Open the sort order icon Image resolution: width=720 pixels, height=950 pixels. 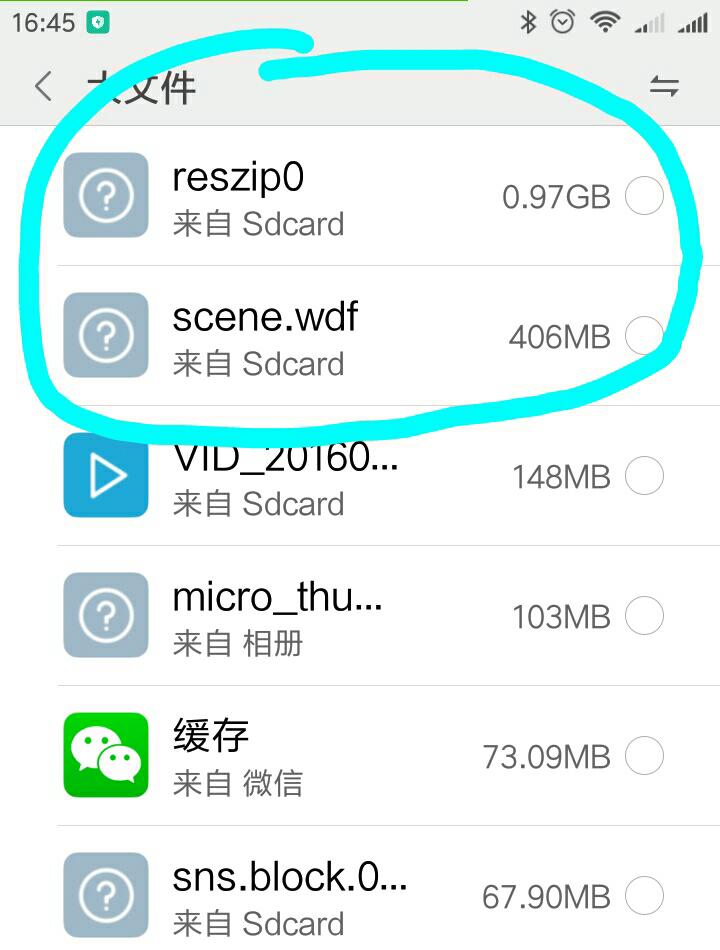[x=664, y=87]
